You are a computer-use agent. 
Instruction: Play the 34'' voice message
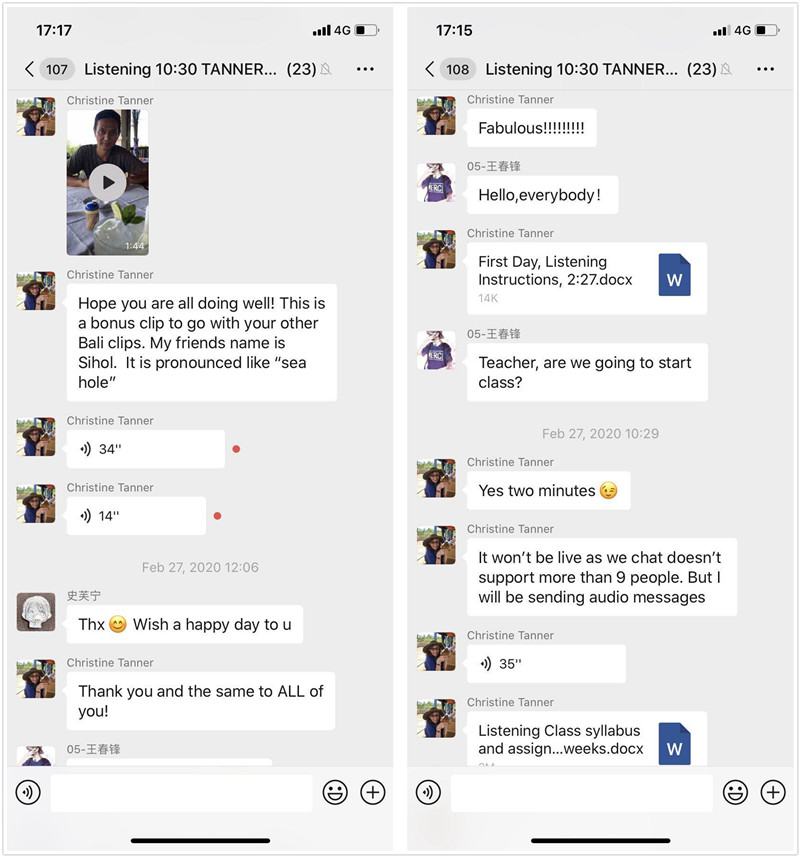[x=145, y=449]
